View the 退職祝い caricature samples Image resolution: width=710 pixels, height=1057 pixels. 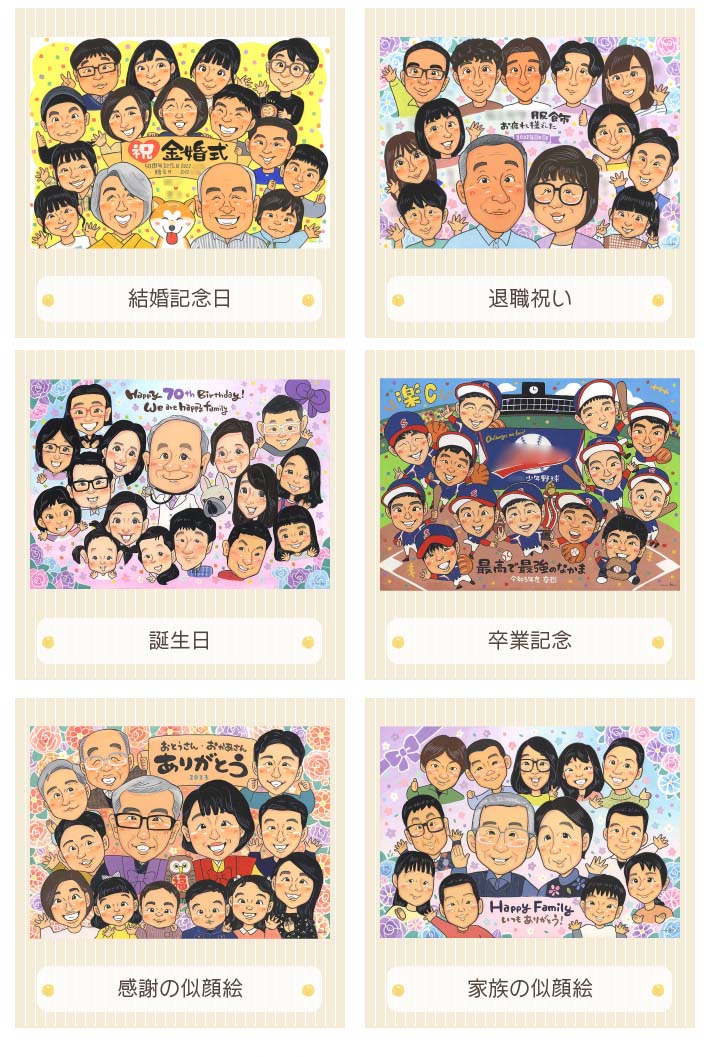click(x=529, y=298)
